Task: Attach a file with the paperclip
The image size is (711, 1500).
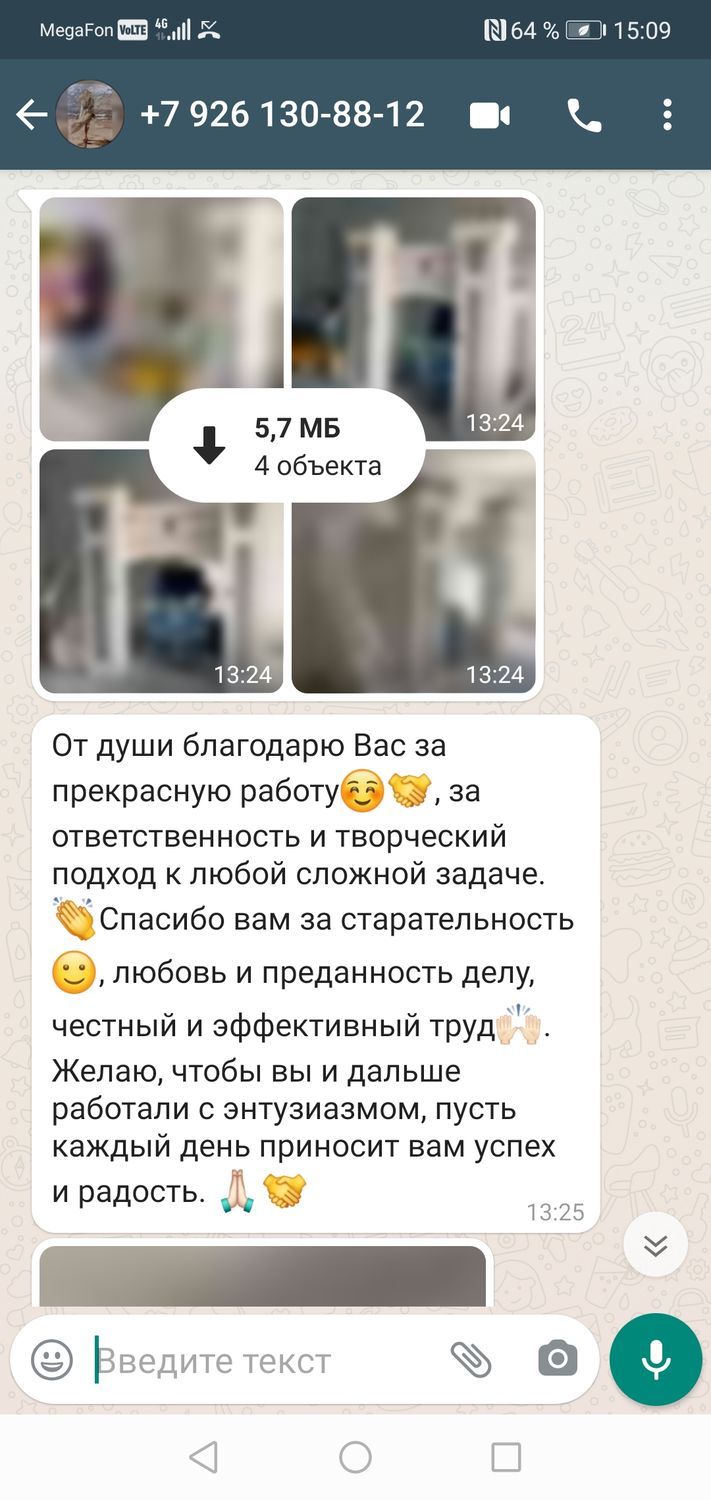Action: (x=471, y=1360)
